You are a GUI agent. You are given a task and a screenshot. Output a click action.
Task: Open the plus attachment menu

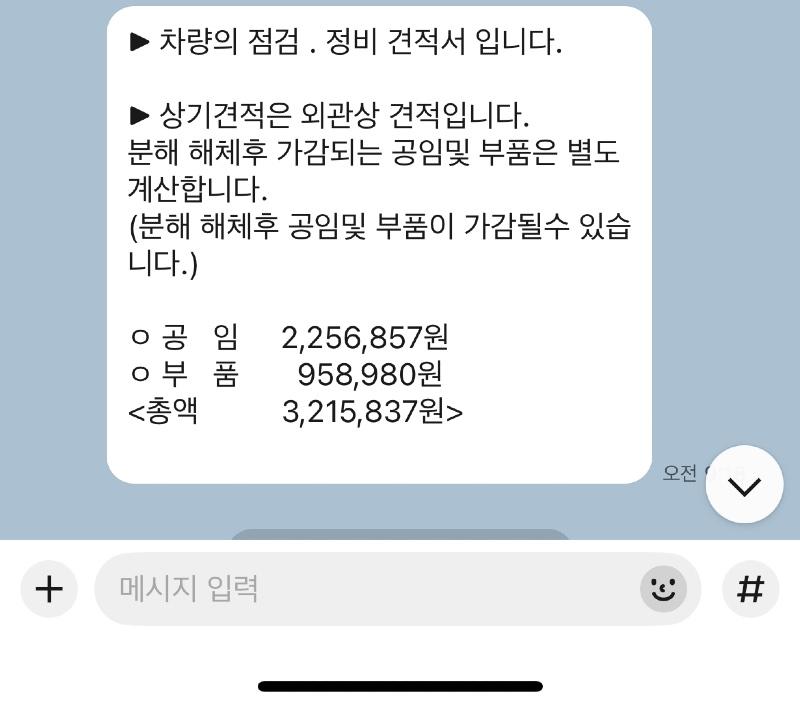48,589
